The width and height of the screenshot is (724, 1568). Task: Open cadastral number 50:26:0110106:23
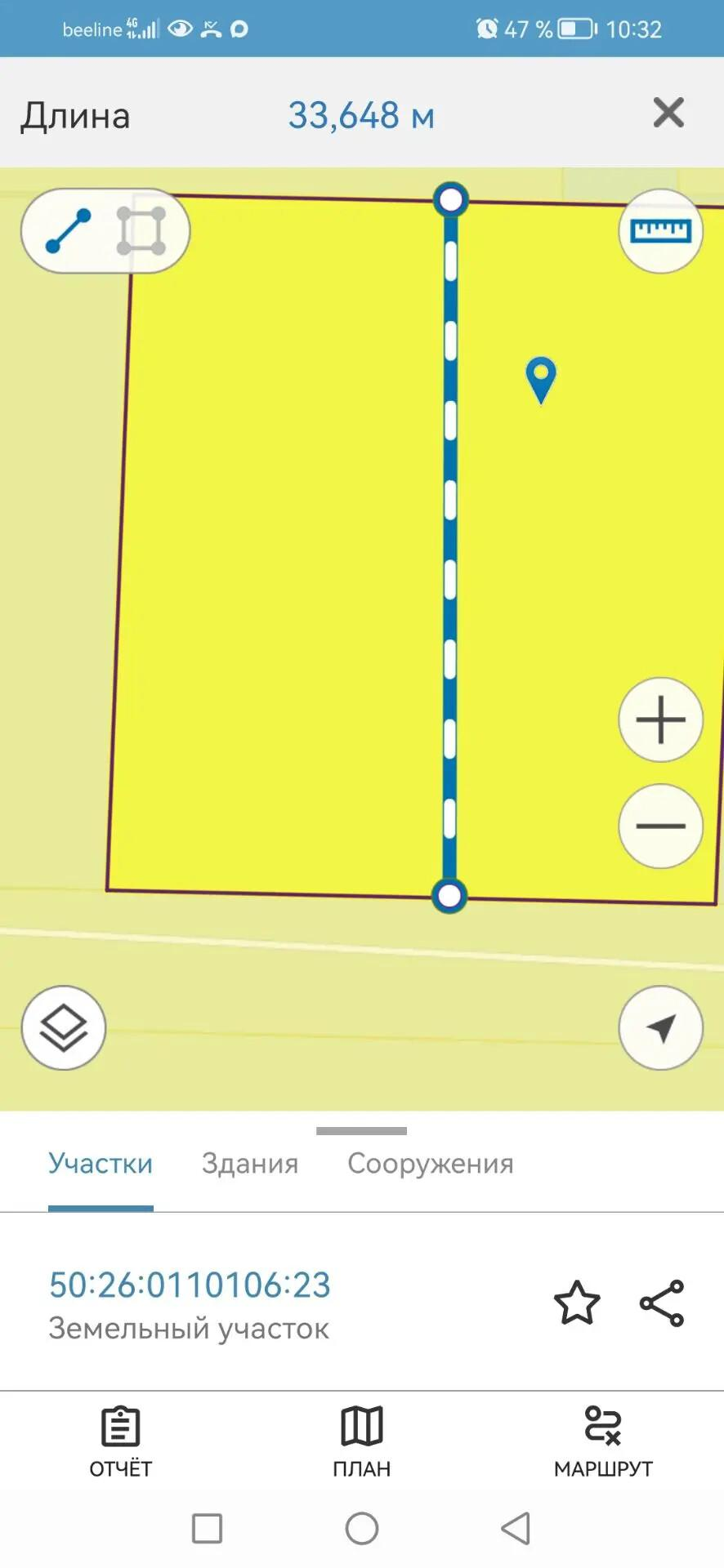pyautogui.click(x=190, y=1285)
